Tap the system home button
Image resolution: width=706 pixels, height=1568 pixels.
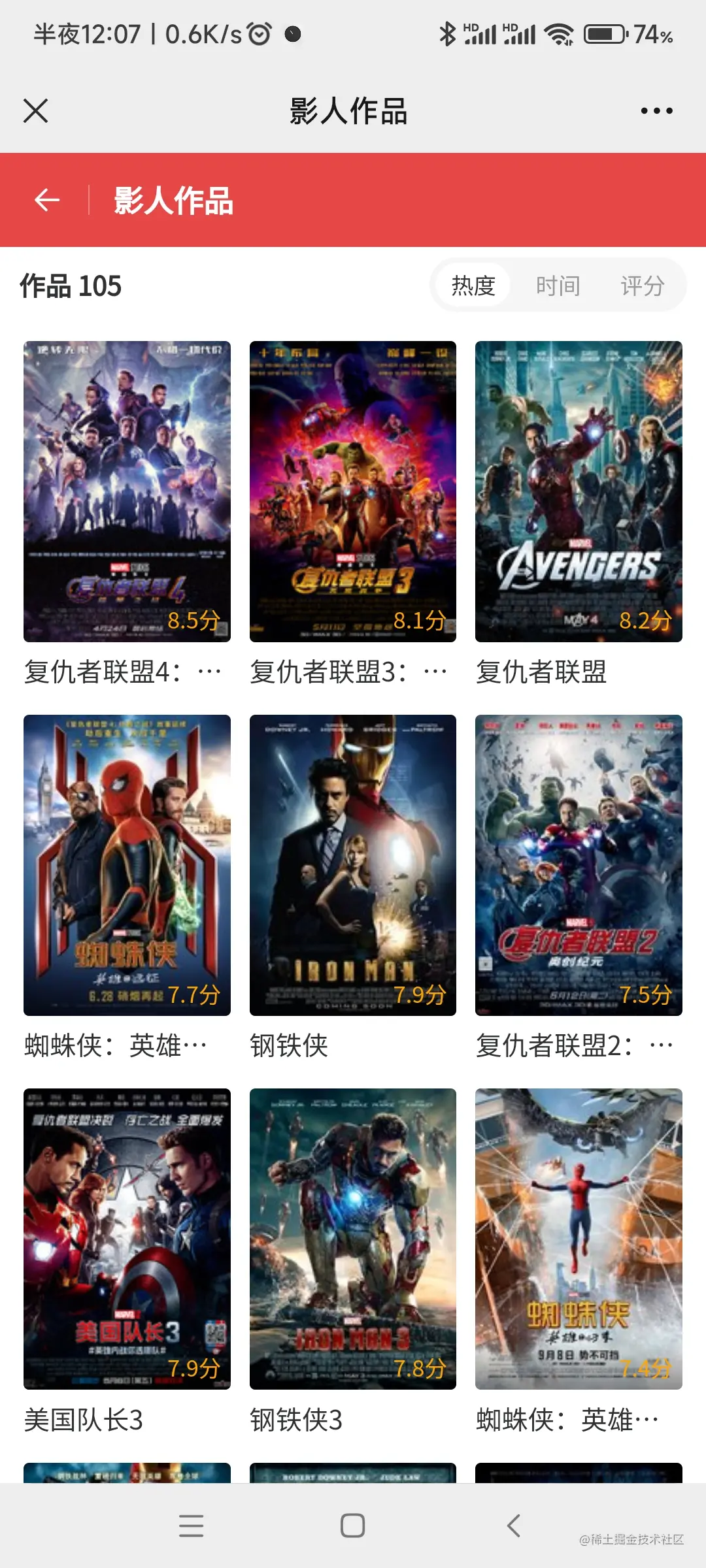pyautogui.click(x=353, y=1526)
